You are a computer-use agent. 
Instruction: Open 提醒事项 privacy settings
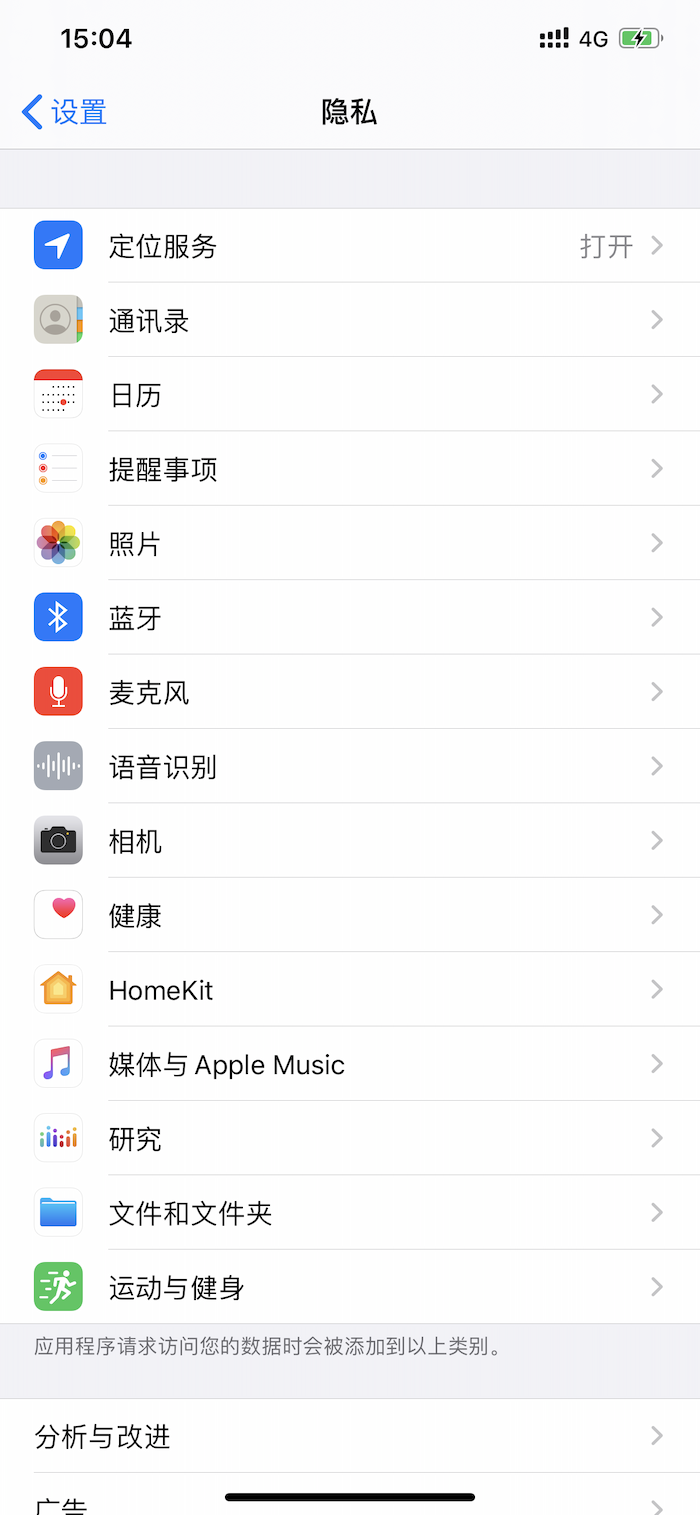click(x=350, y=469)
